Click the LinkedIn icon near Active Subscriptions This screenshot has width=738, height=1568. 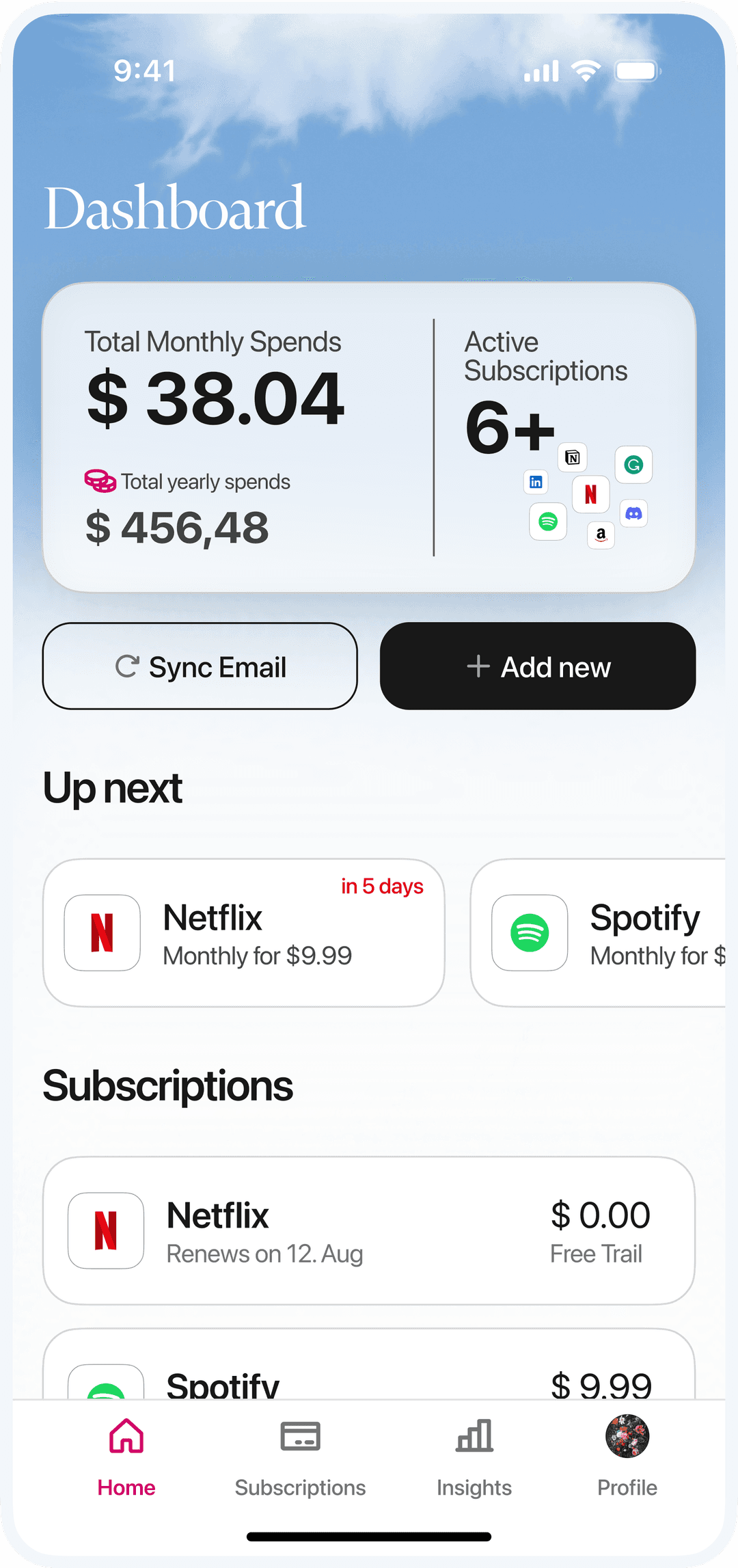tap(536, 482)
